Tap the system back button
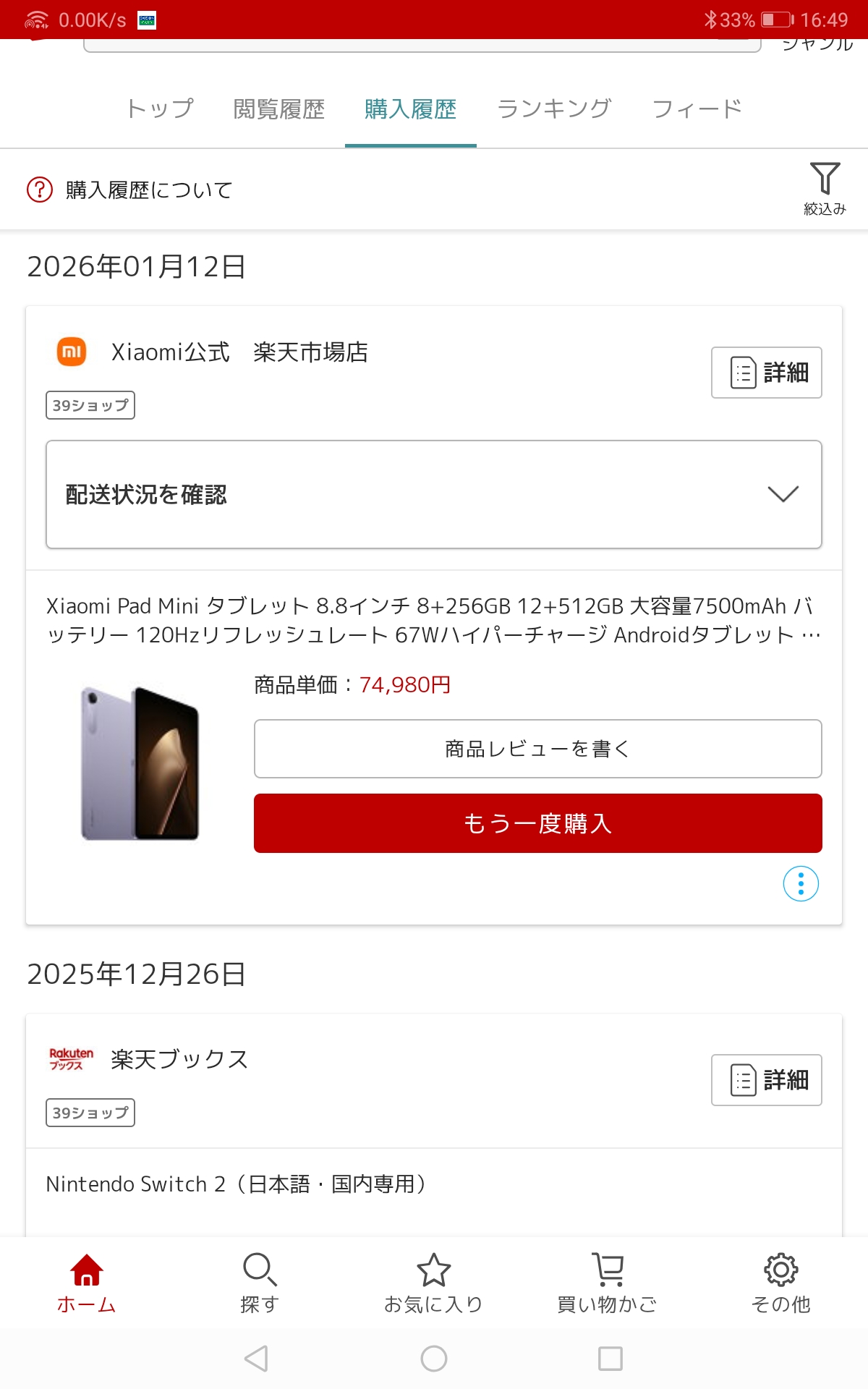This screenshot has height=1389, width=868. pos(257,1359)
